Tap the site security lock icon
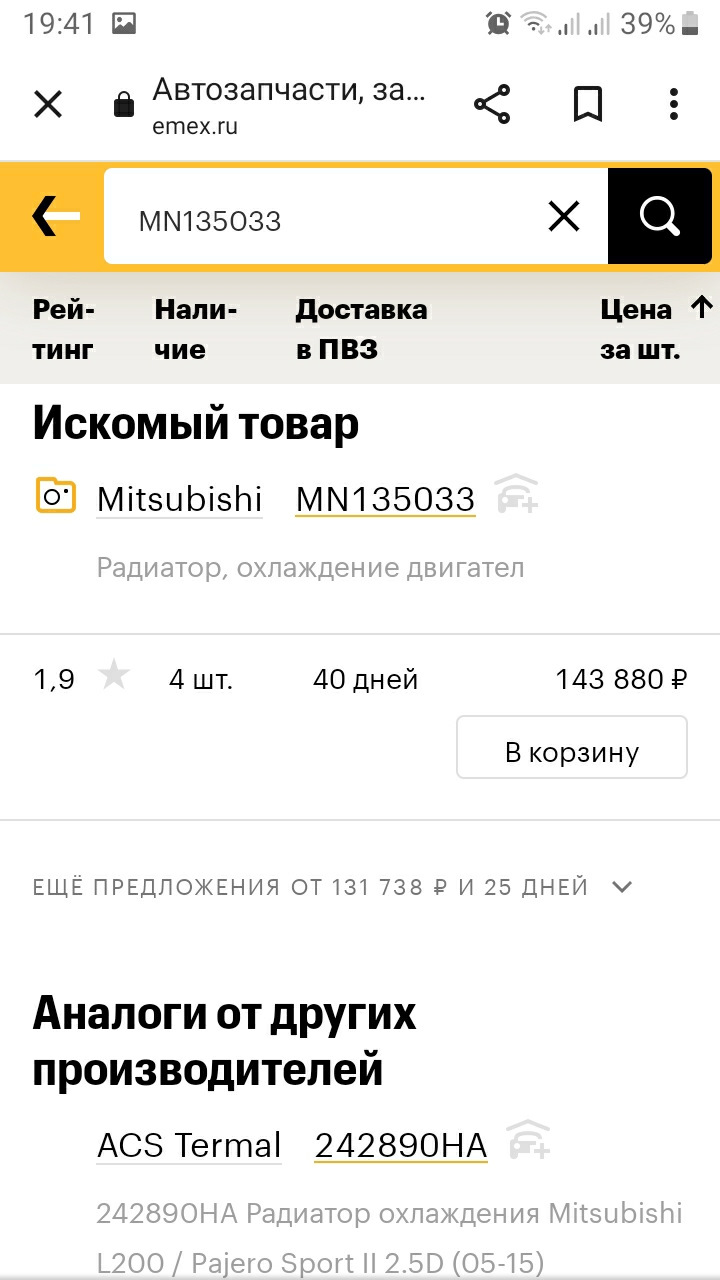Viewport: 720px width, 1280px height. click(x=122, y=103)
